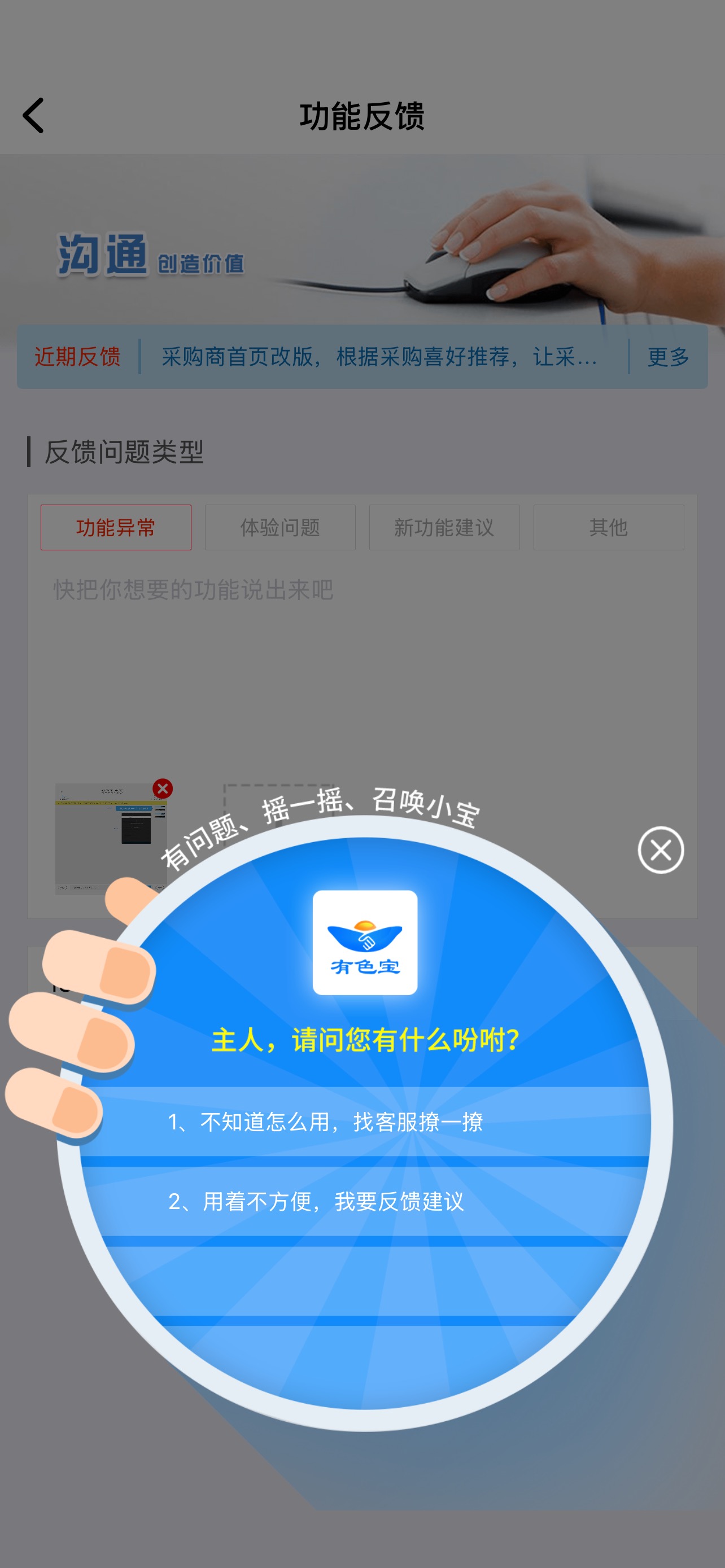This screenshot has width=725, height=1568.
Task: Select the 体验问题 feedback type
Action: coord(280,527)
